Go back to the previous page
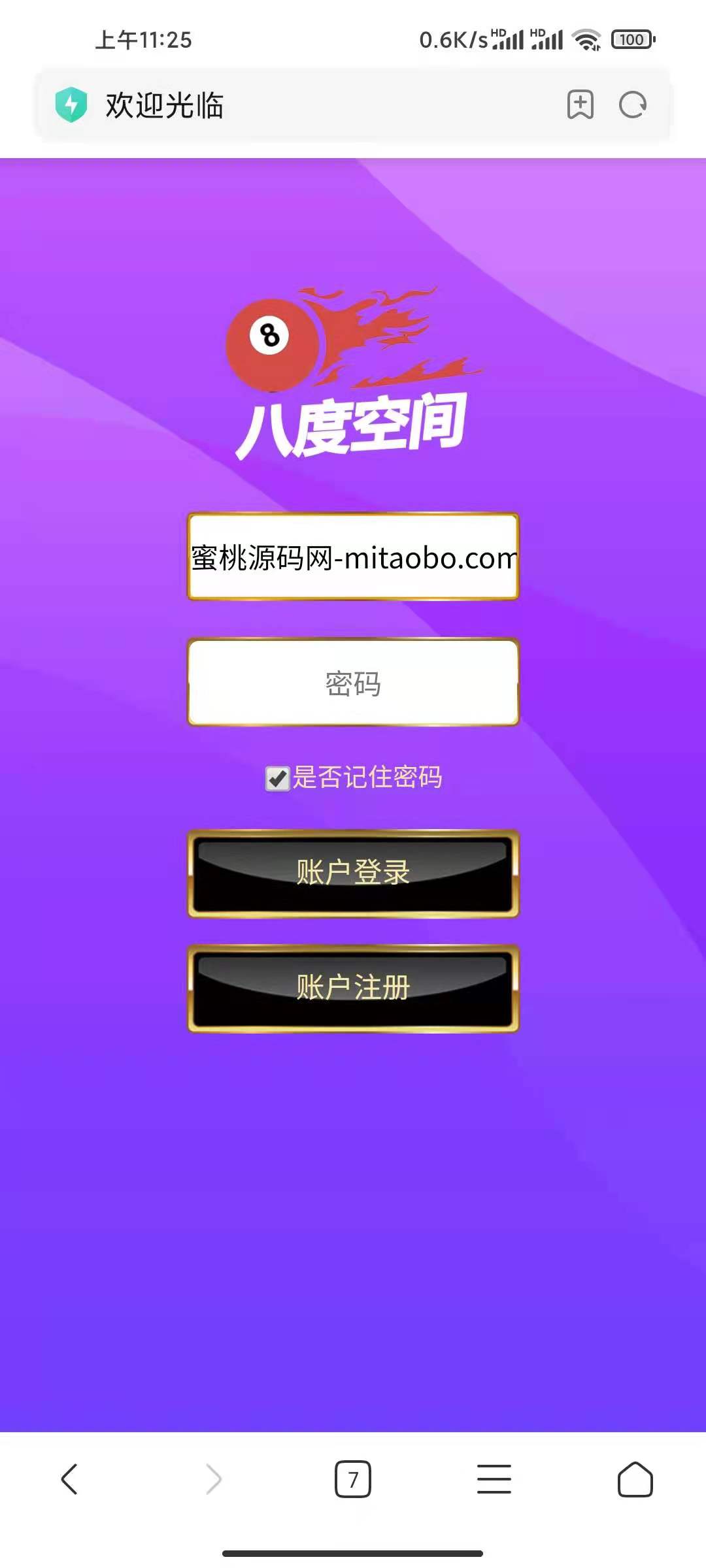706x1568 pixels. pos(69,1478)
